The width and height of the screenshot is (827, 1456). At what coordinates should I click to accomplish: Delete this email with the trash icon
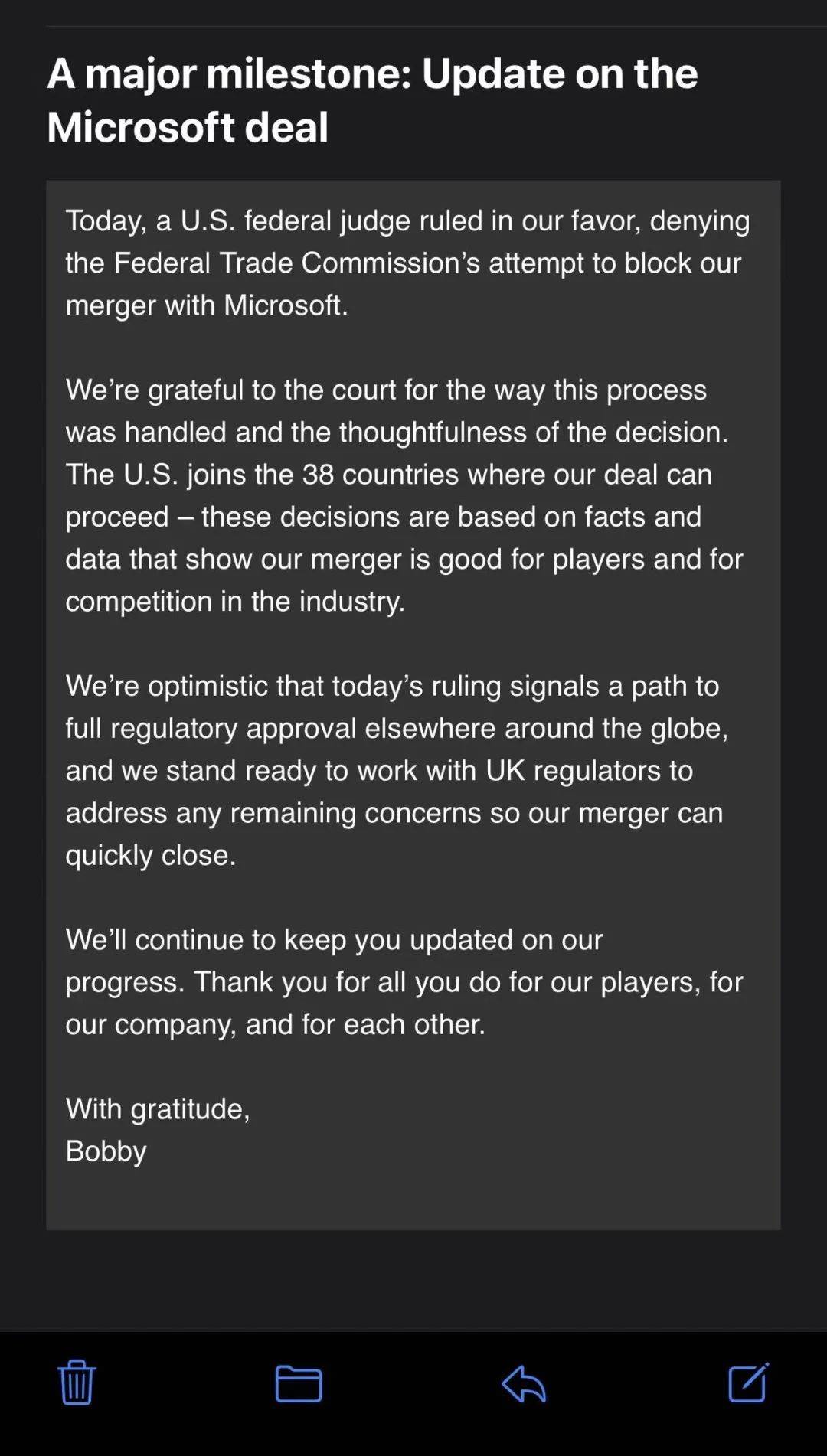[77, 1383]
